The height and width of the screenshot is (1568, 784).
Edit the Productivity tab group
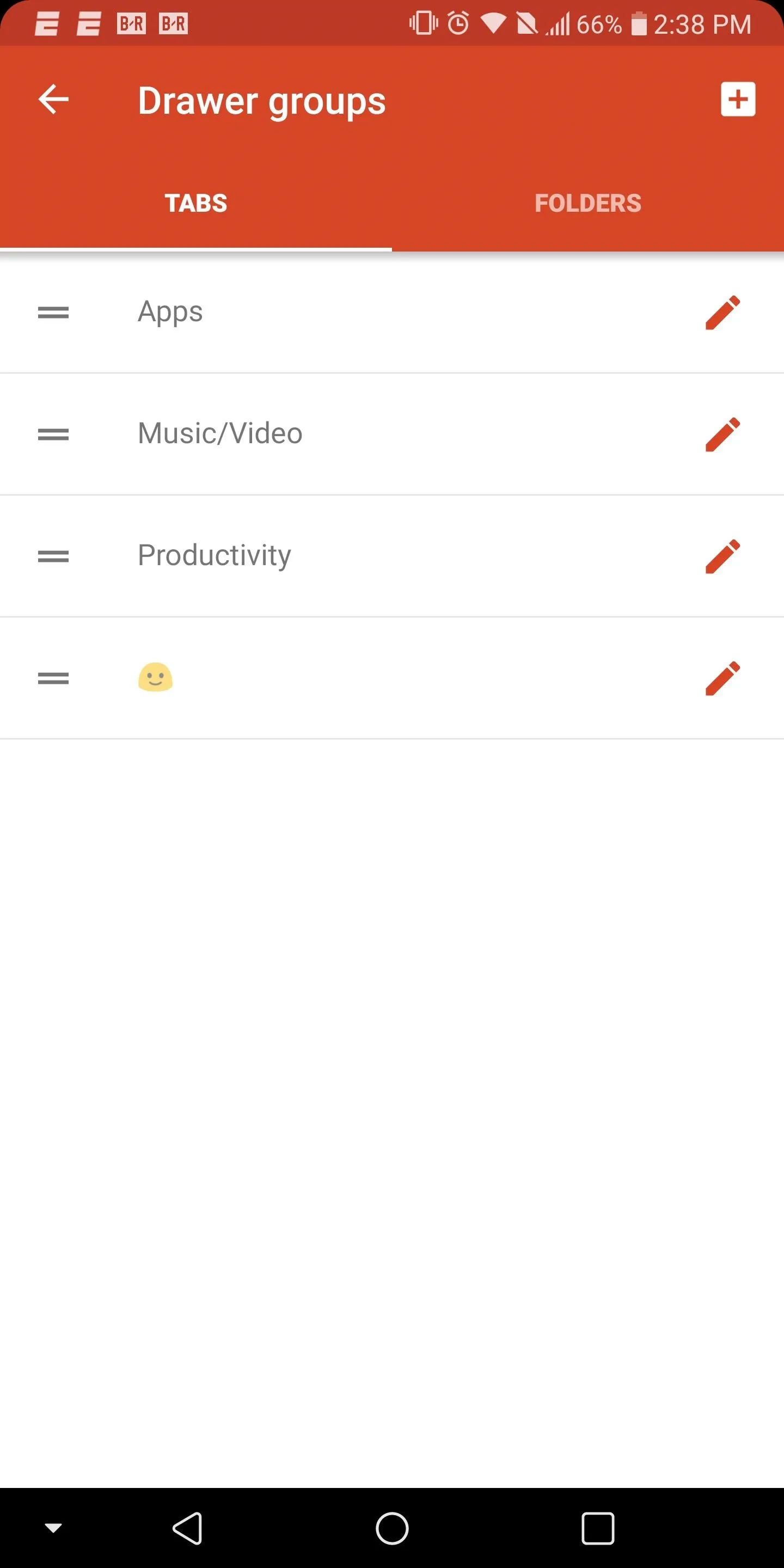click(x=722, y=556)
